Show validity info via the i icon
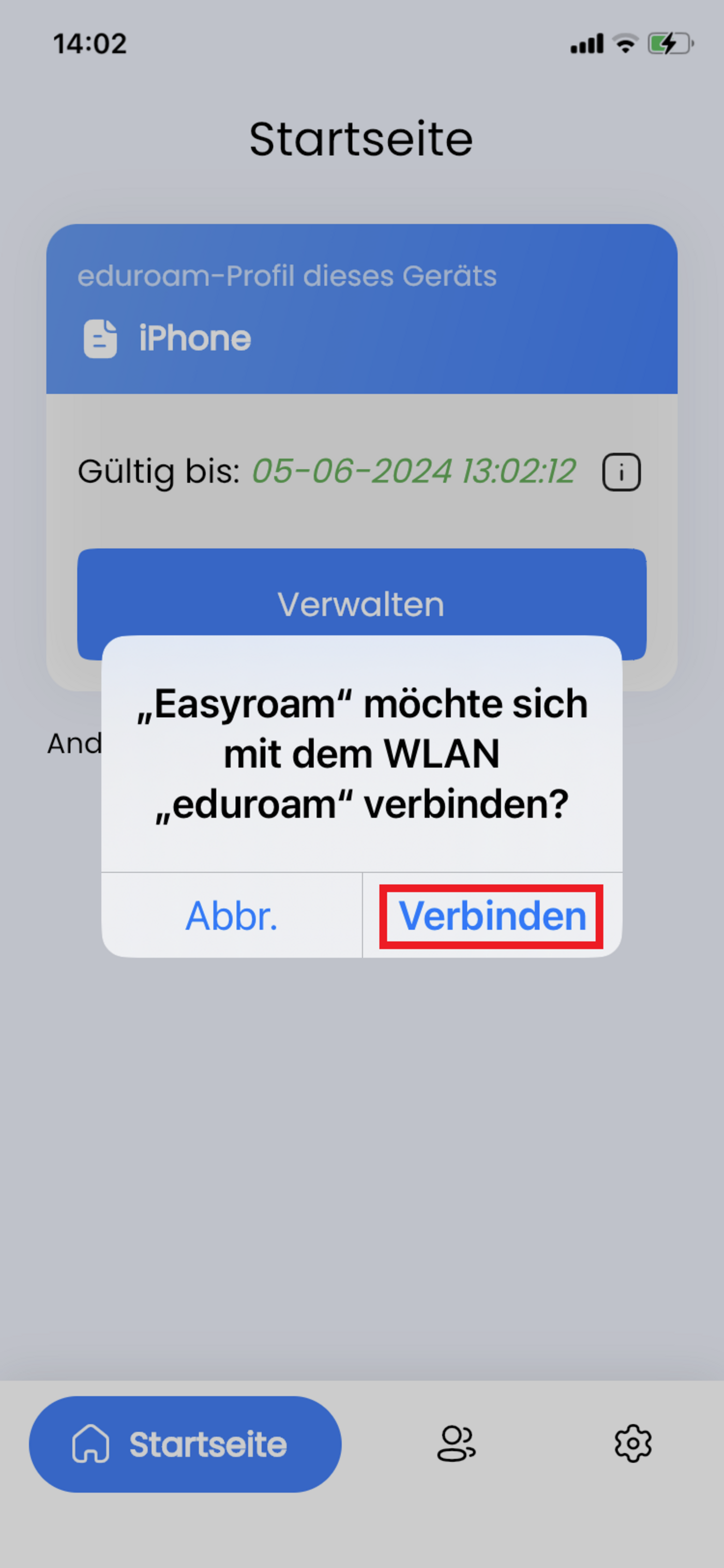Image resolution: width=724 pixels, height=1568 pixels. tap(621, 472)
